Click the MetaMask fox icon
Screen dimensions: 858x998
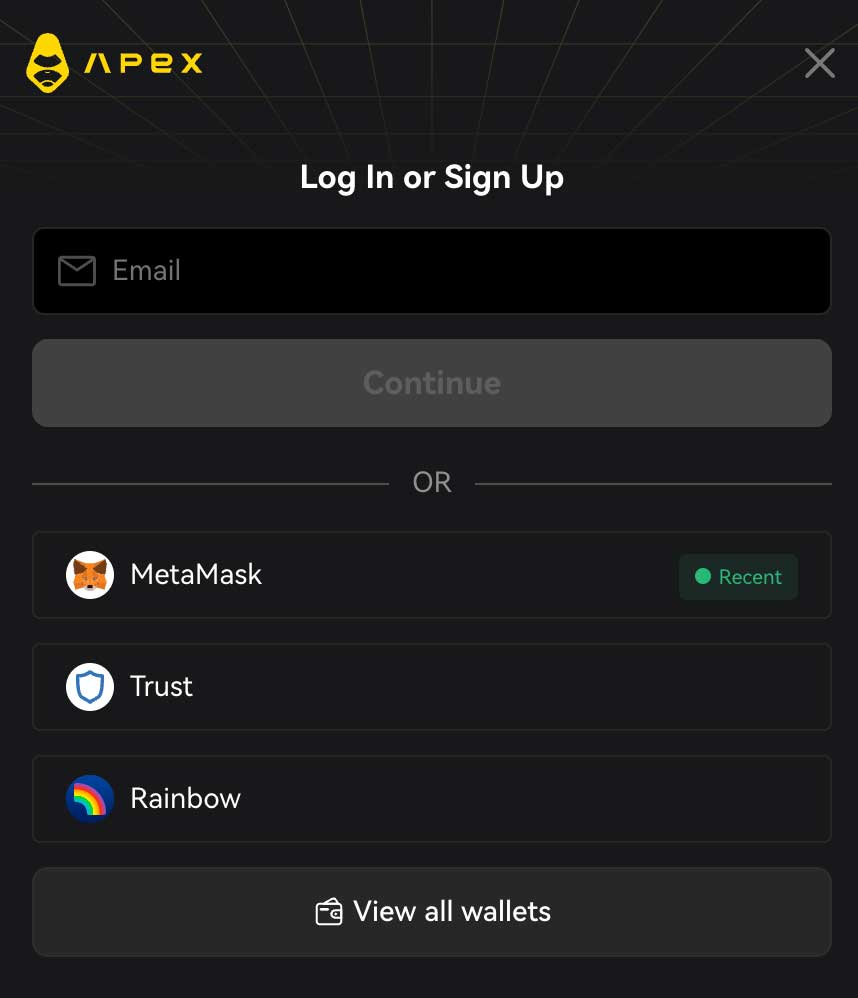[x=90, y=575]
